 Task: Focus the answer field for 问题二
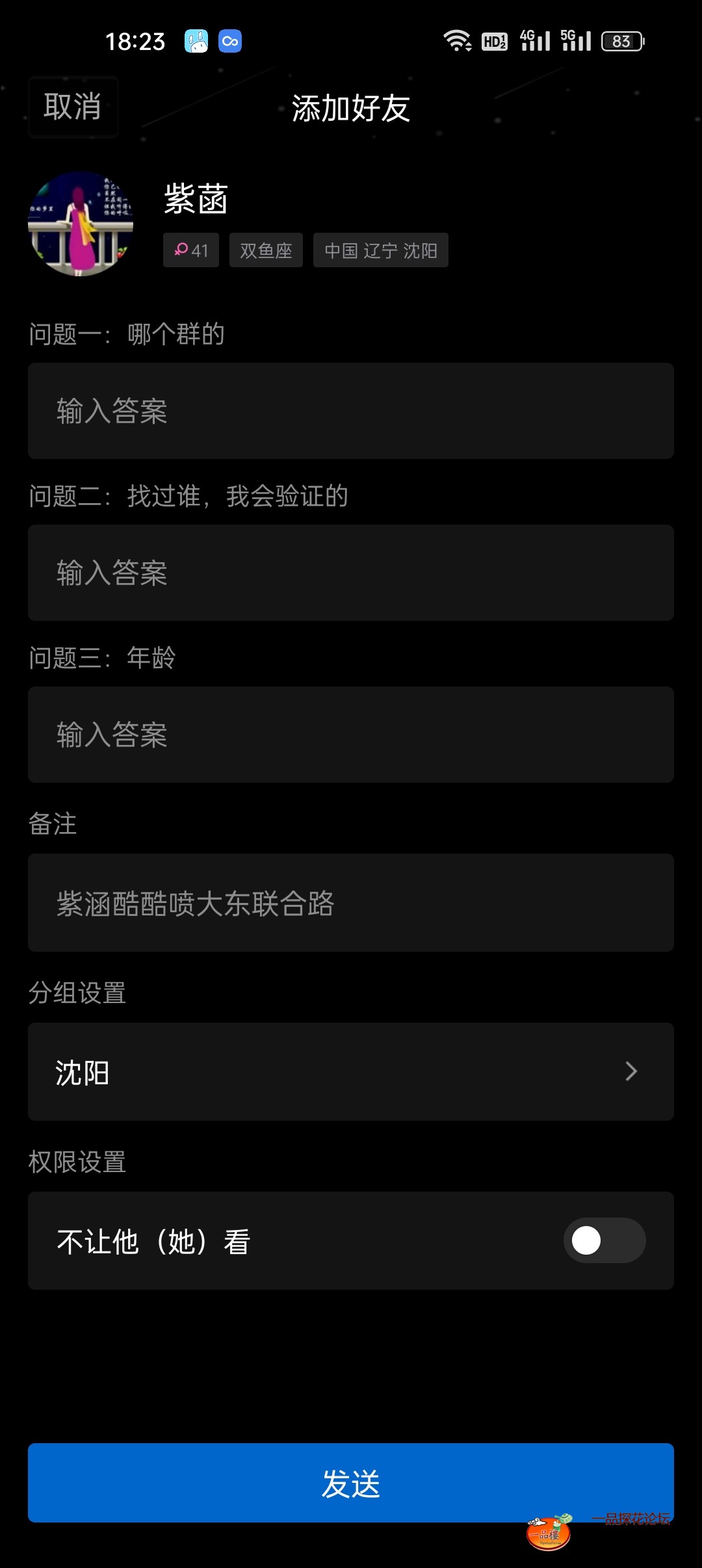click(351, 573)
